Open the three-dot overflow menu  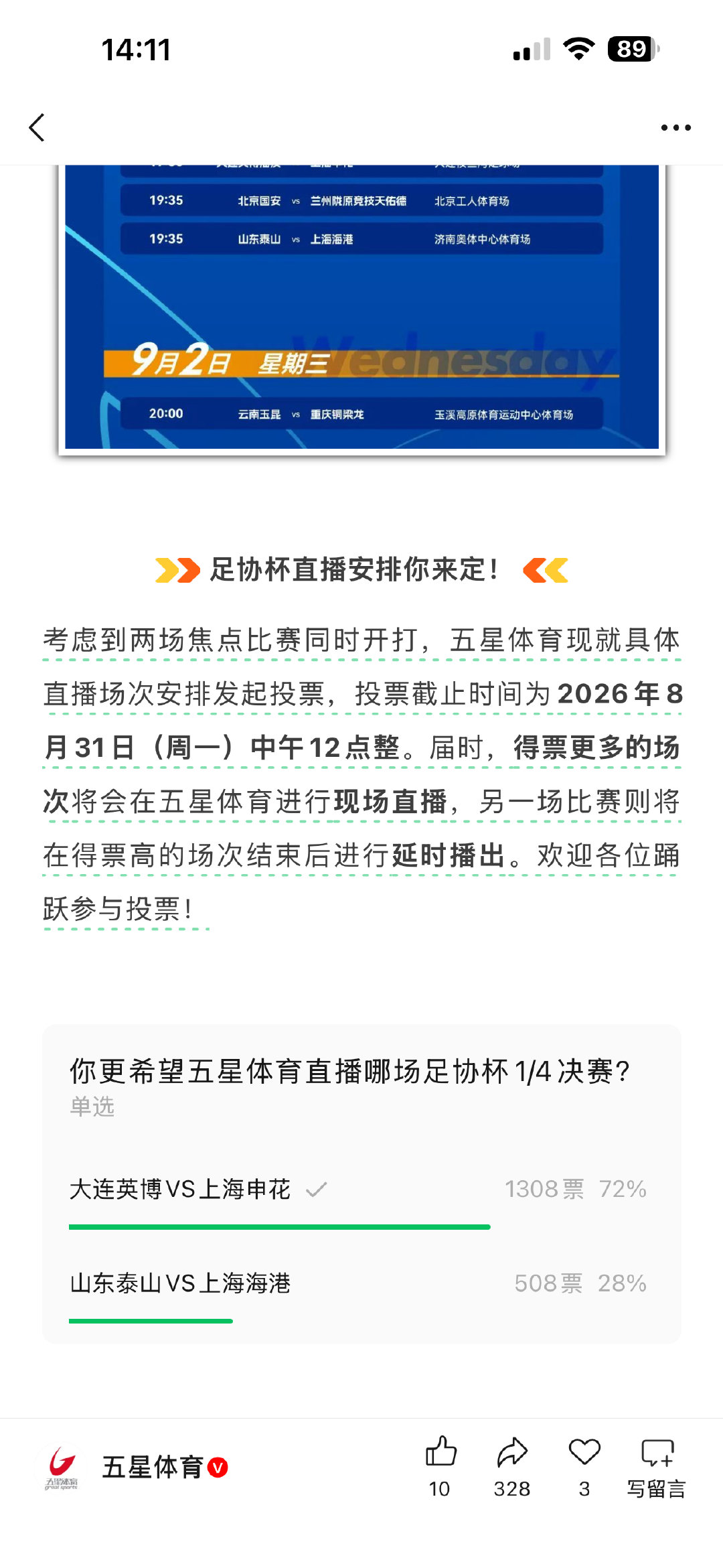click(675, 127)
